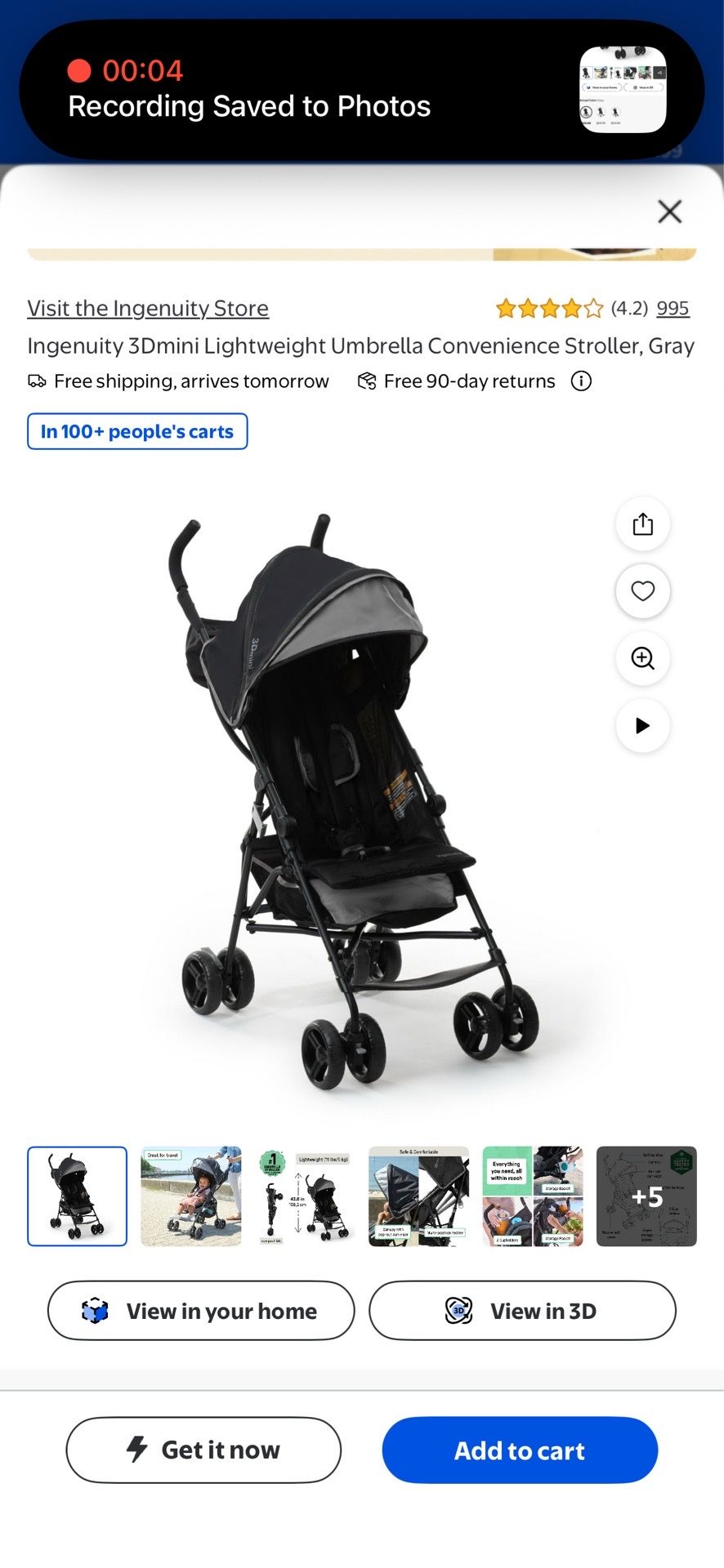Select the Great for travel thumbnail
This screenshot has height=1568, width=724.
191,1196
